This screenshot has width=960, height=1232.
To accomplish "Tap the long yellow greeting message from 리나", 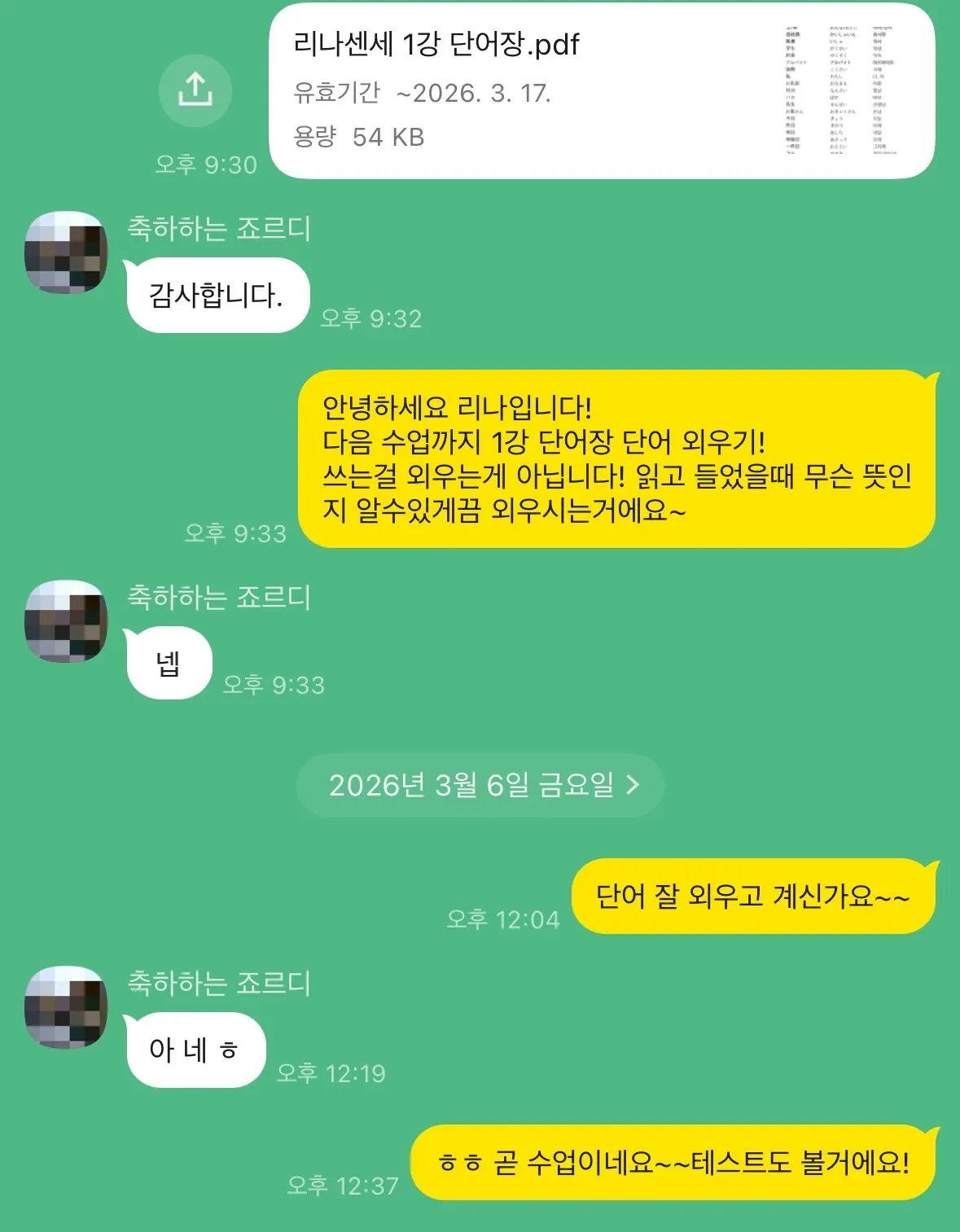I will point(615,460).
